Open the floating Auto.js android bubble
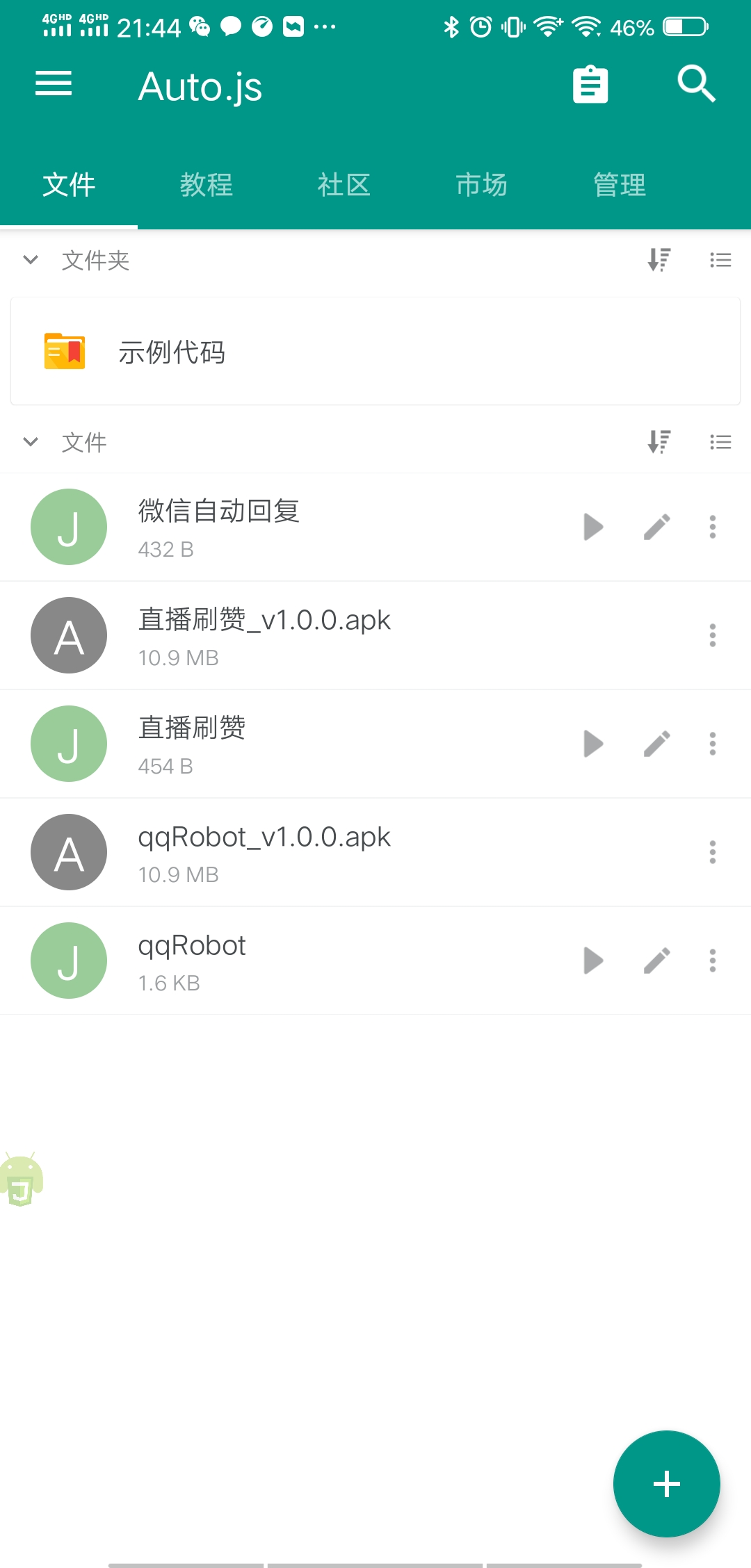The height and width of the screenshot is (1568, 751). (x=22, y=1179)
